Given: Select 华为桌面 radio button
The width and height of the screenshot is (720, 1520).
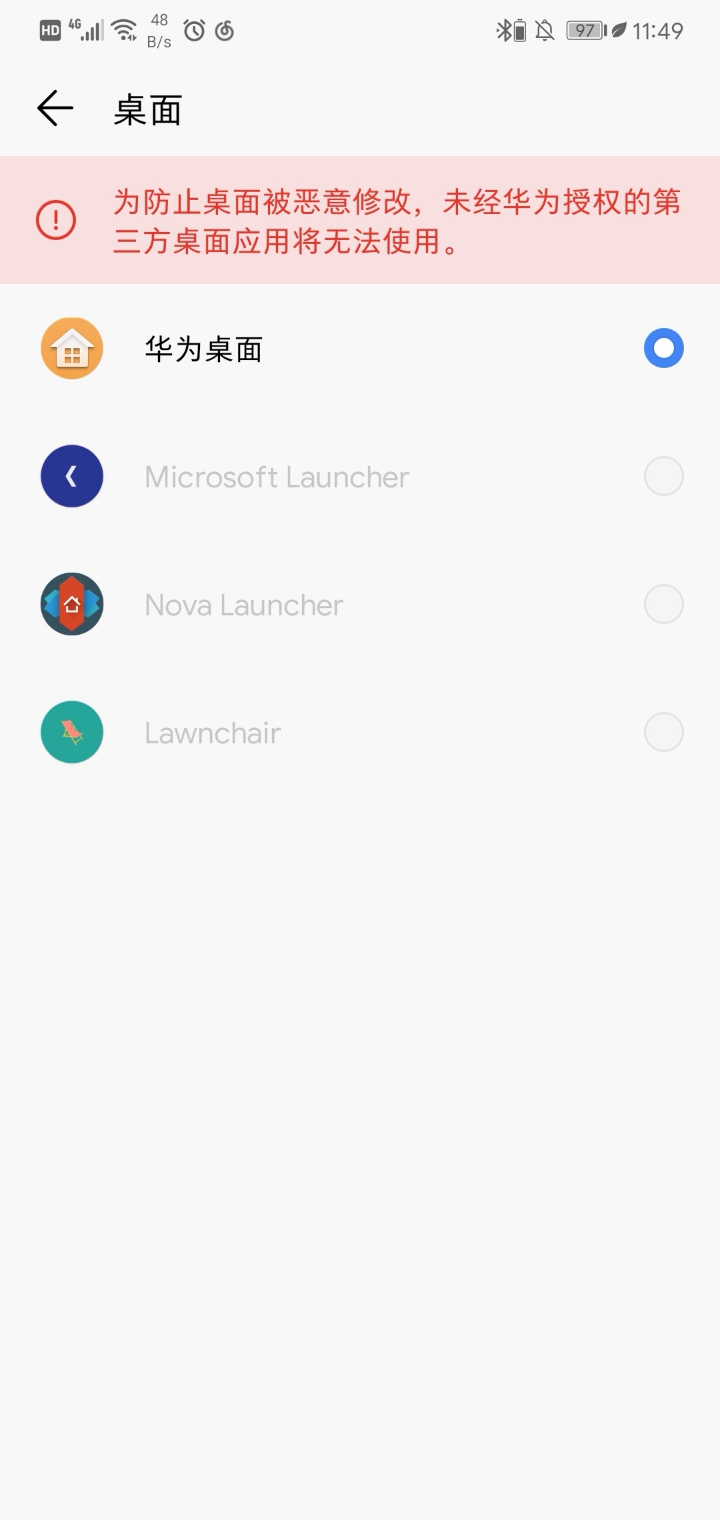Looking at the screenshot, I should [x=663, y=348].
